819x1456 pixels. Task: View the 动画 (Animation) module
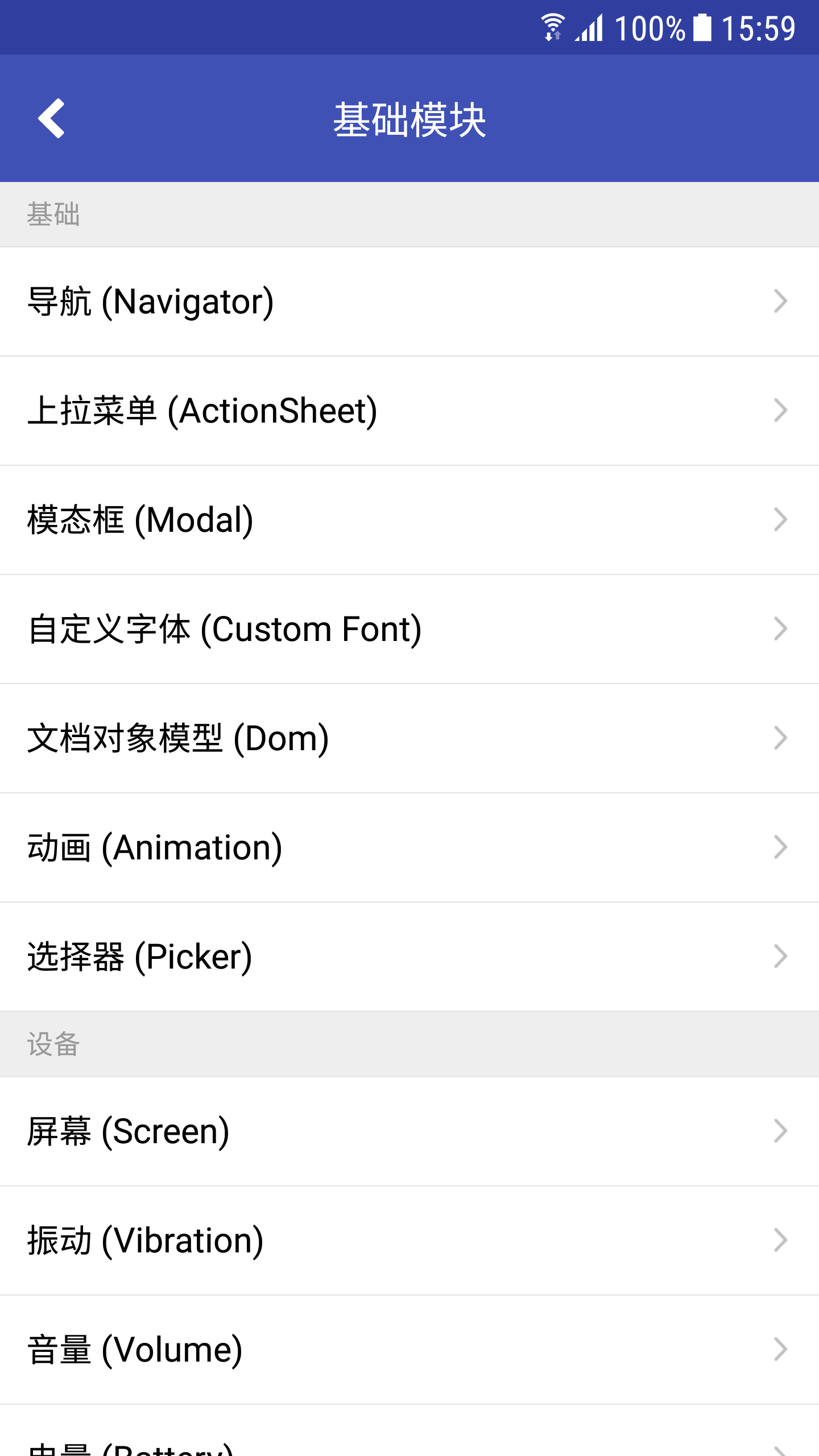click(409, 847)
